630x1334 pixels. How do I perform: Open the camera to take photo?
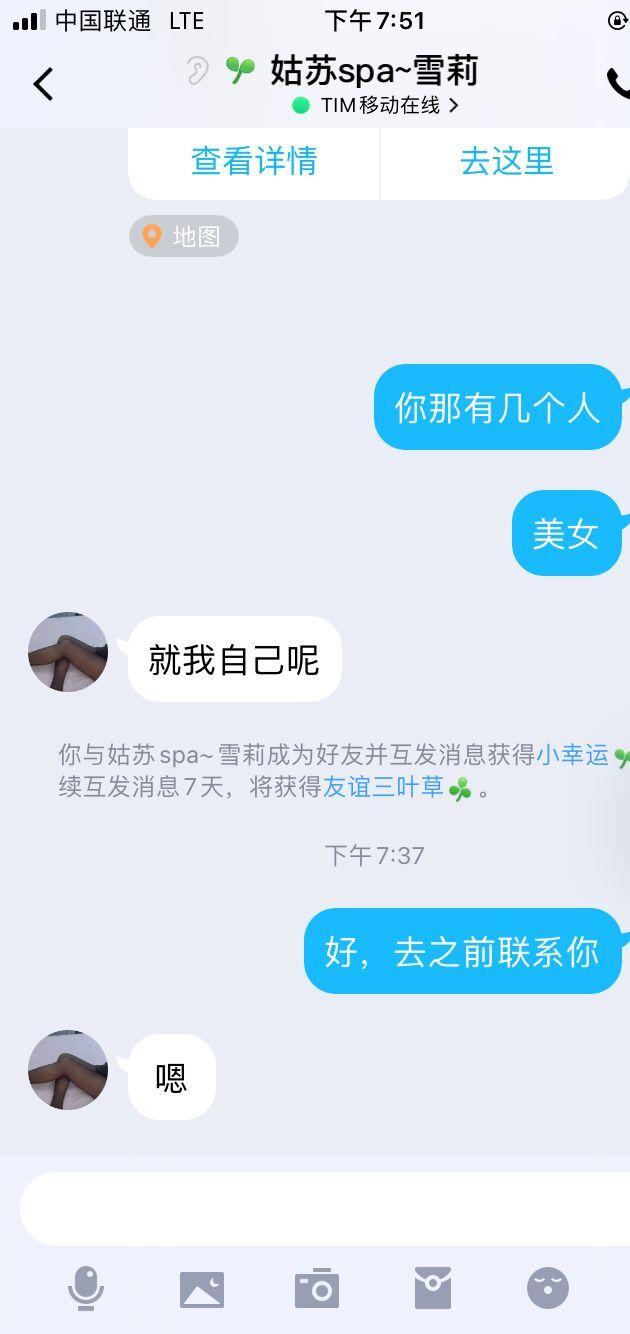coord(317,1288)
